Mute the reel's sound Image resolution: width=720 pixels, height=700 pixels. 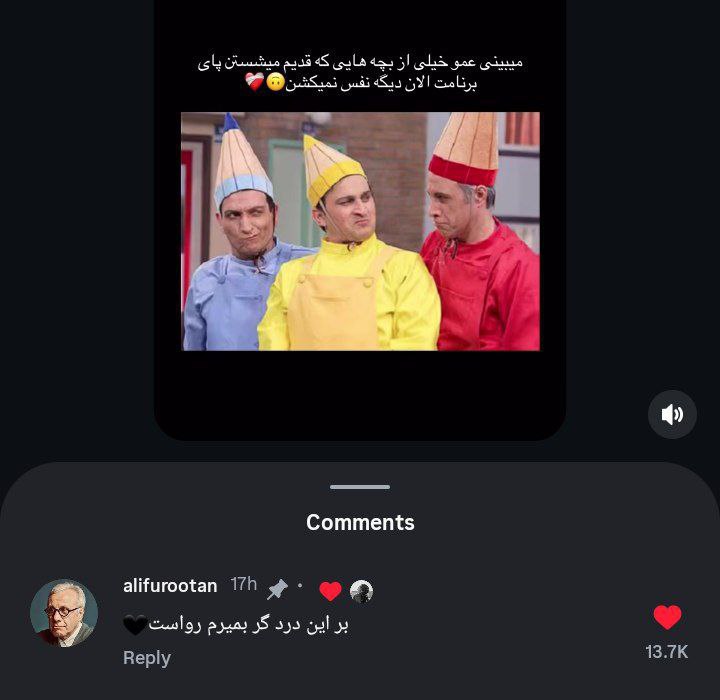[x=672, y=414]
